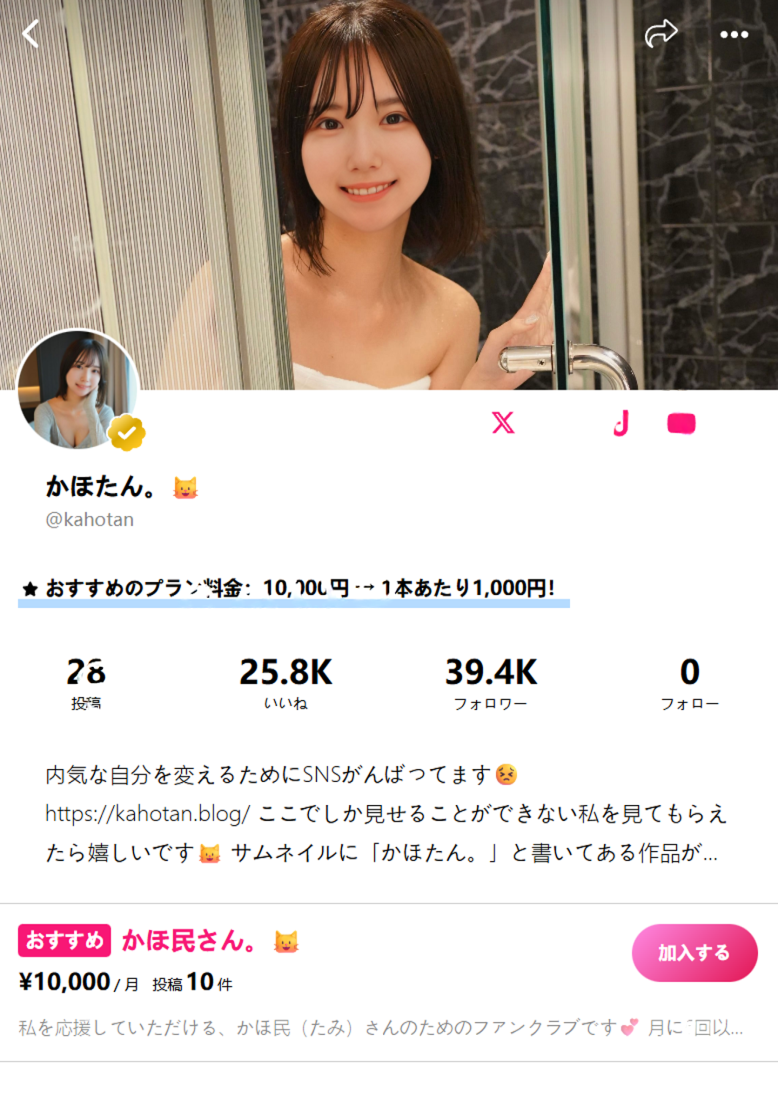The image size is (778, 1104).
Task: Click the pink music-note social icon
Action: (620, 424)
